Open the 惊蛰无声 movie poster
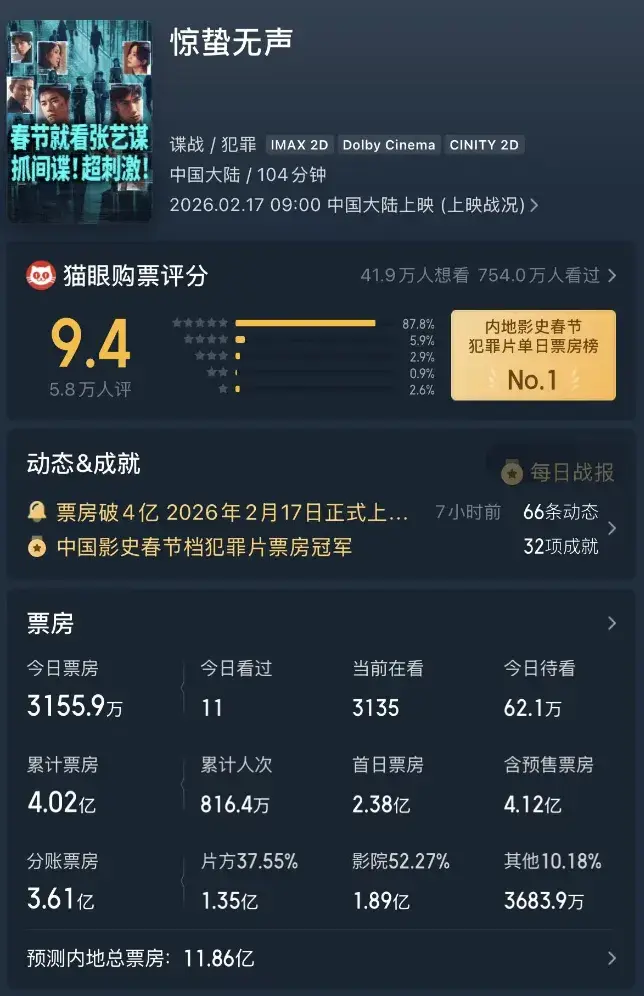The height and width of the screenshot is (996, 644). click(80, 120)
